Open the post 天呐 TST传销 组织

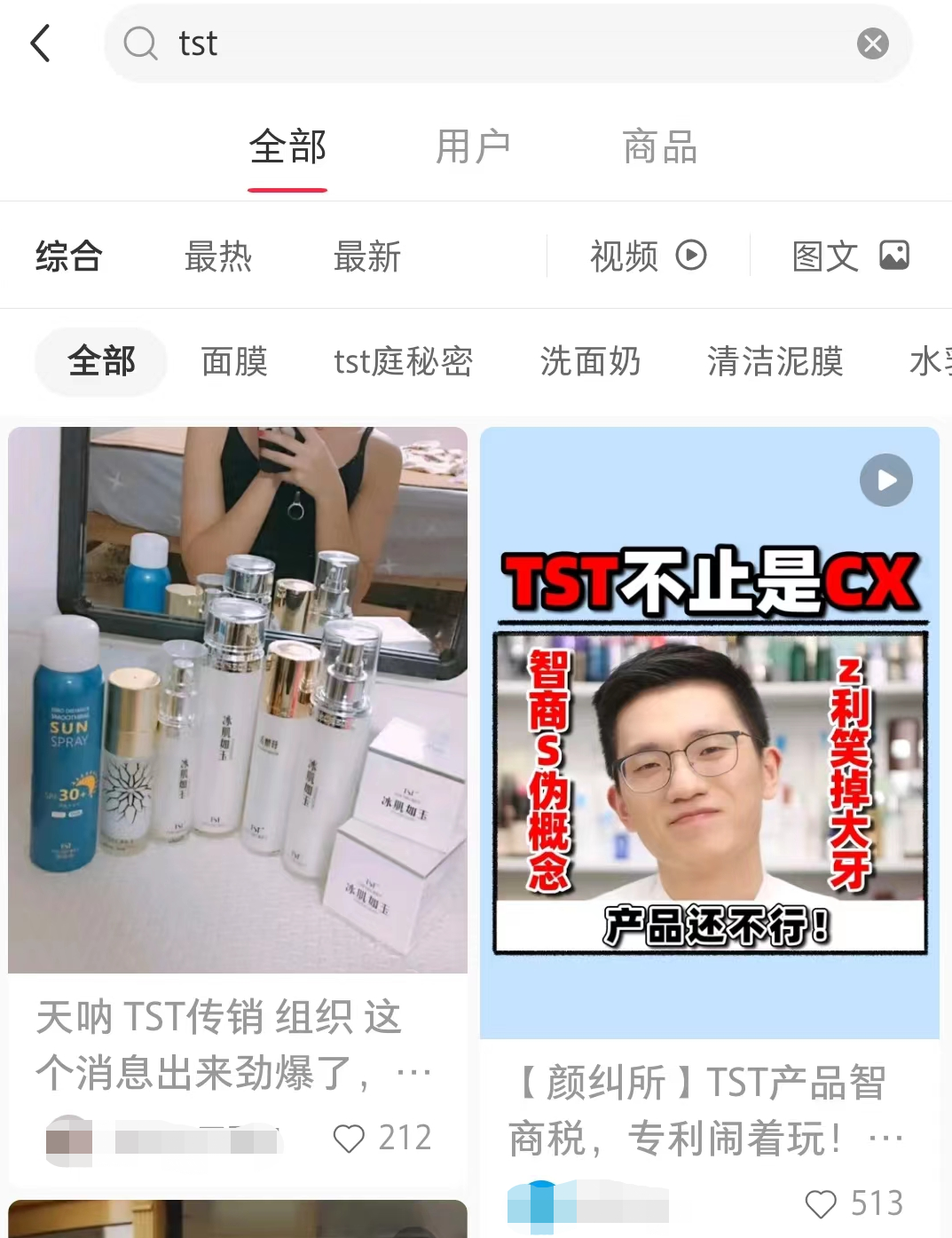[238, 701]
